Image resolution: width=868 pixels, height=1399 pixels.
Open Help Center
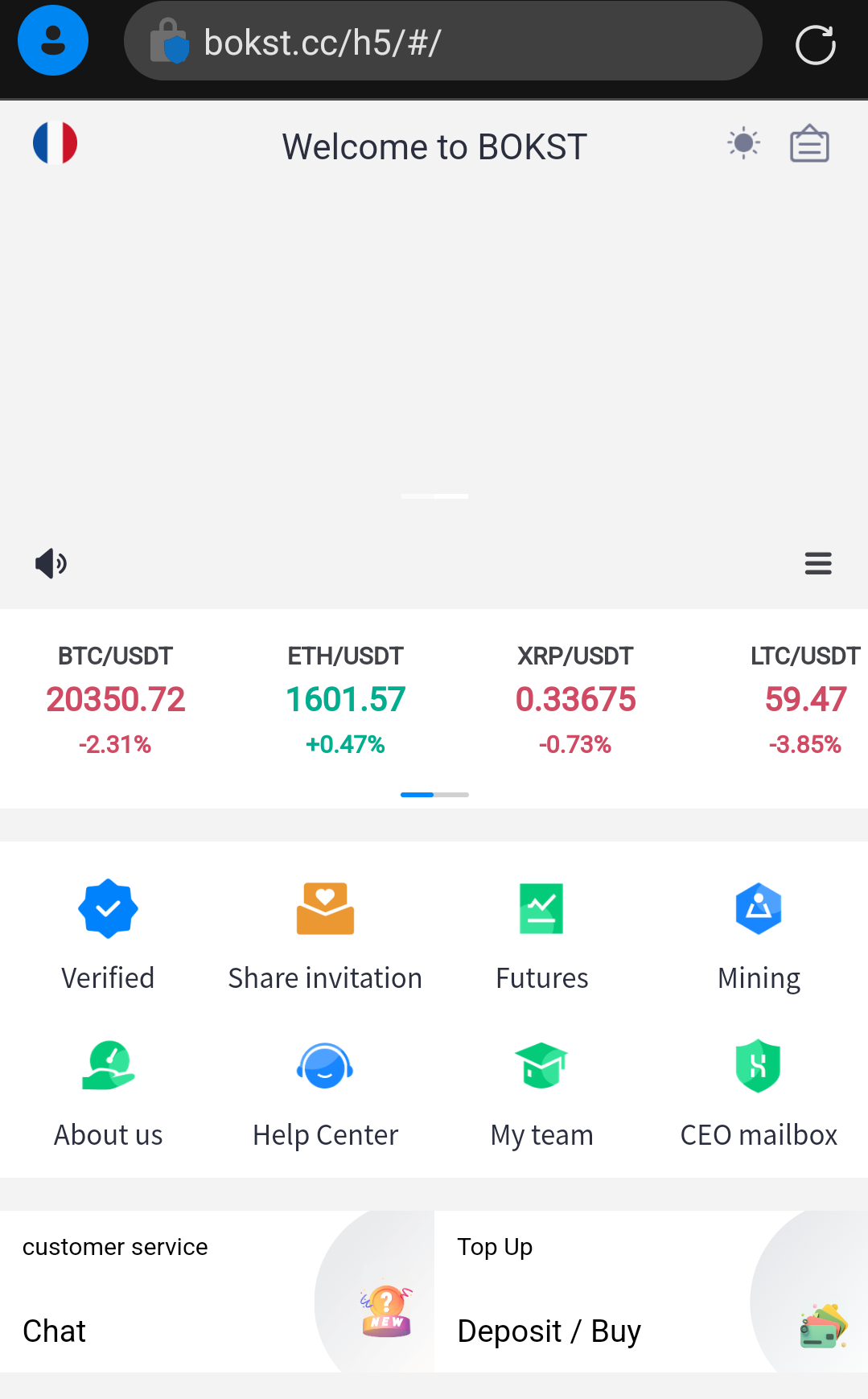pyautogui.click(x=325, y=1091)
